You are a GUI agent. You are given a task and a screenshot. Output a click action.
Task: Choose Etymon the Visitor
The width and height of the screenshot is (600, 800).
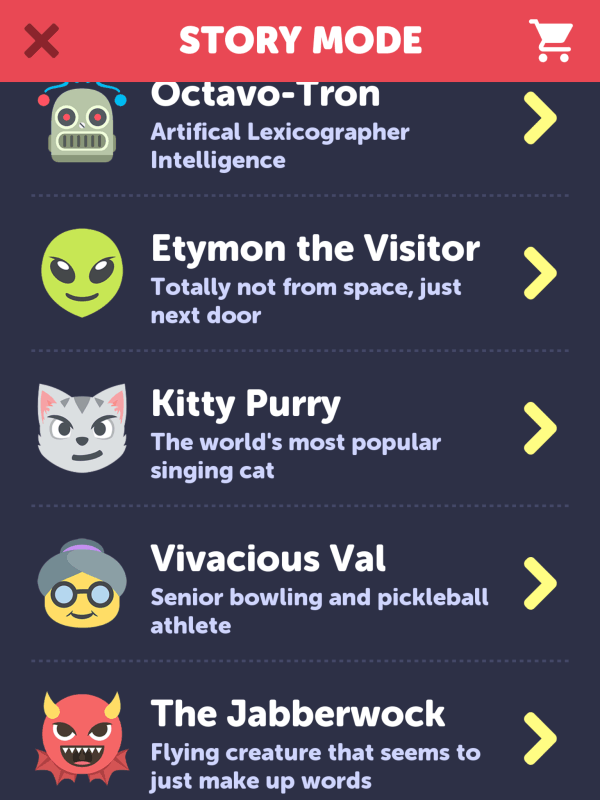tap(300, 272)
